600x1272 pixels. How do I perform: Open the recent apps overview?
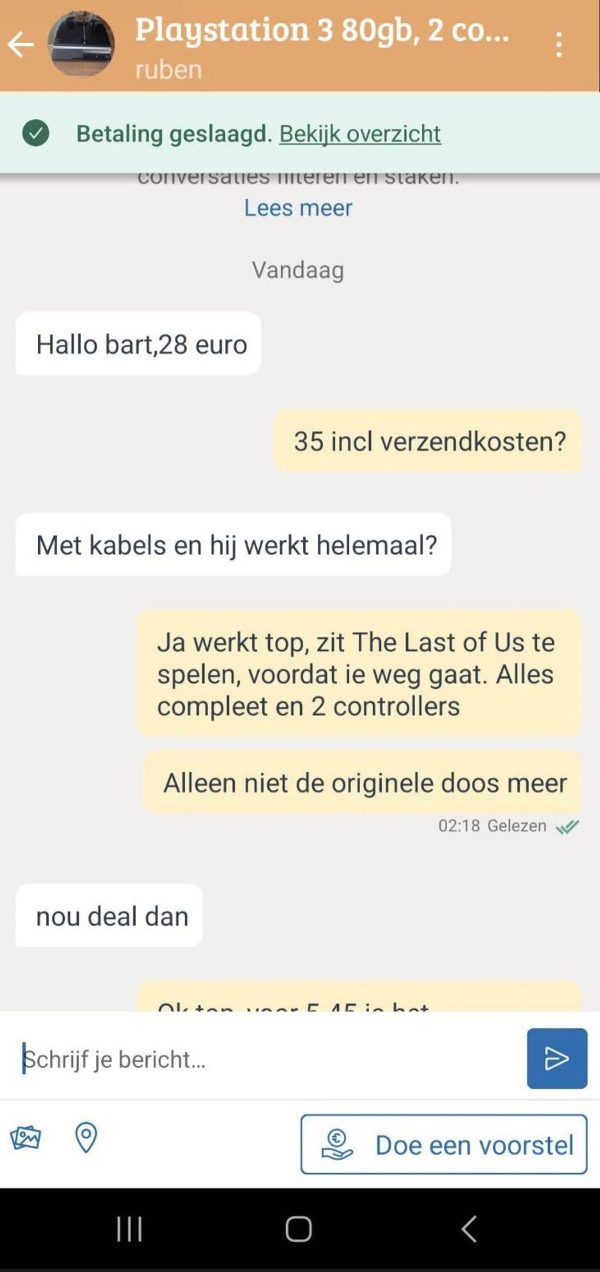pyautogui.click(x=129, y=1229)
